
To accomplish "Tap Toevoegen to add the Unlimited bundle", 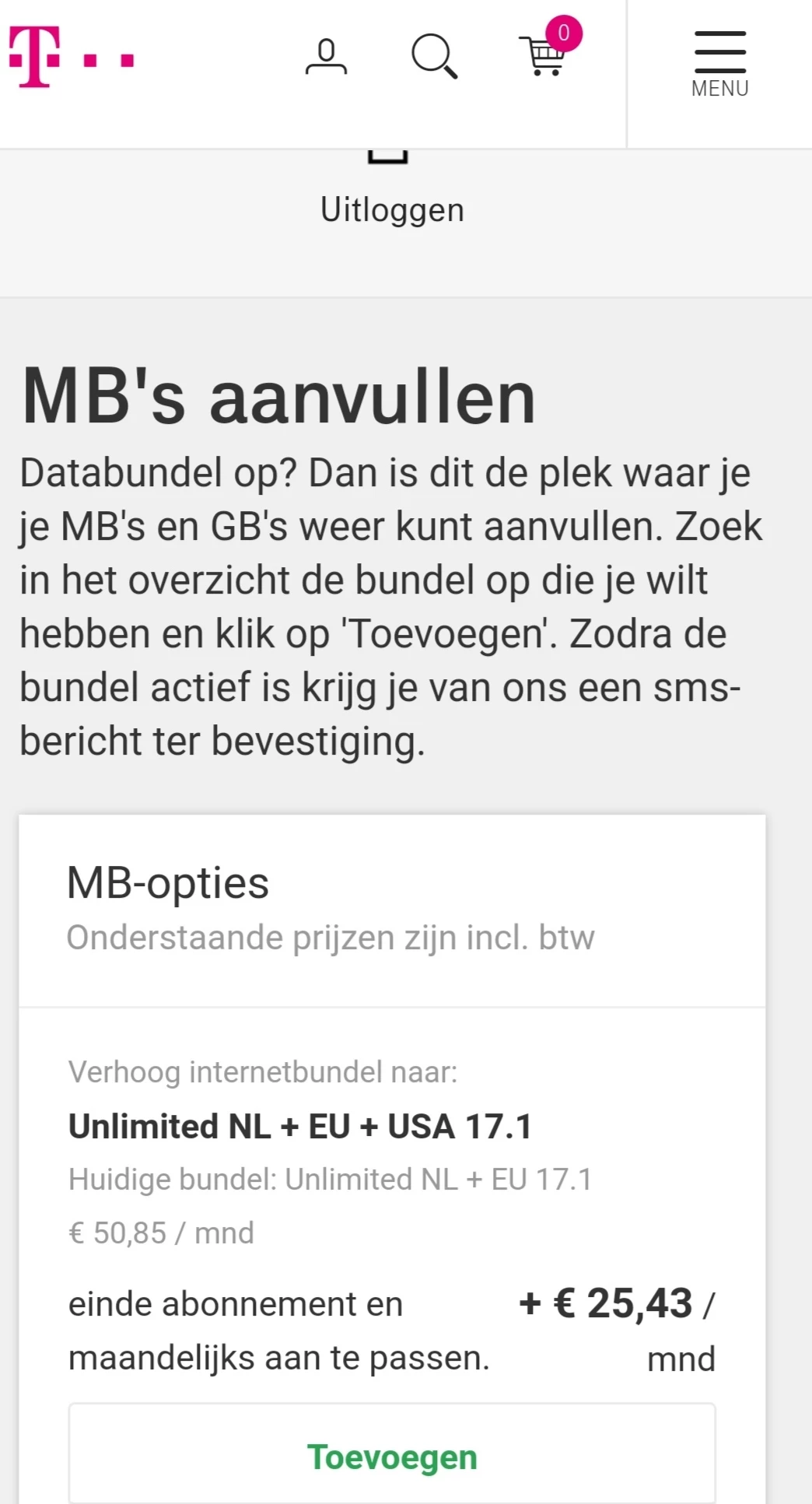I will pos(392,1457).
